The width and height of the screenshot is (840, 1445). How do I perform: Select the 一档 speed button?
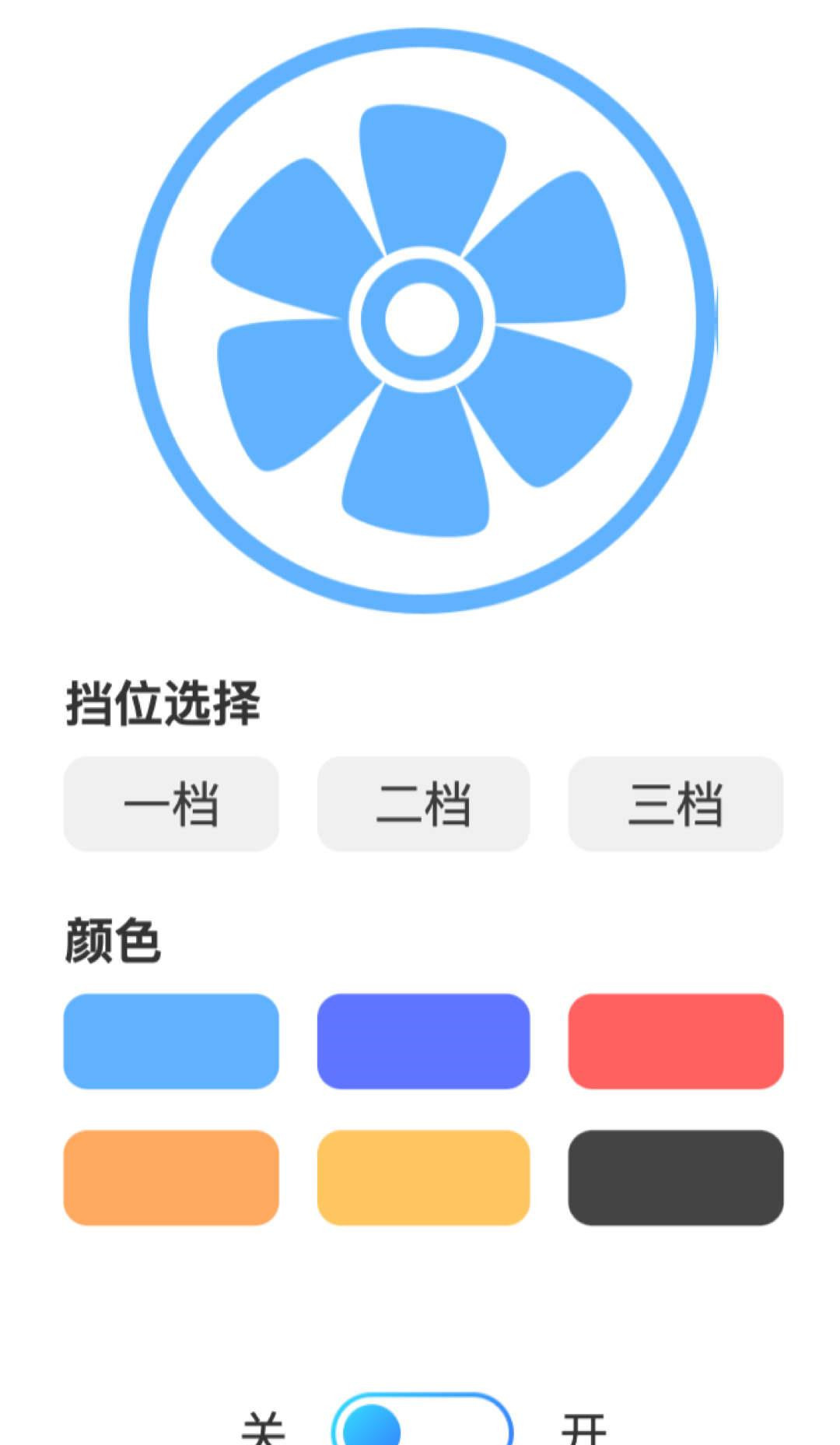click(x=171, y=804)
